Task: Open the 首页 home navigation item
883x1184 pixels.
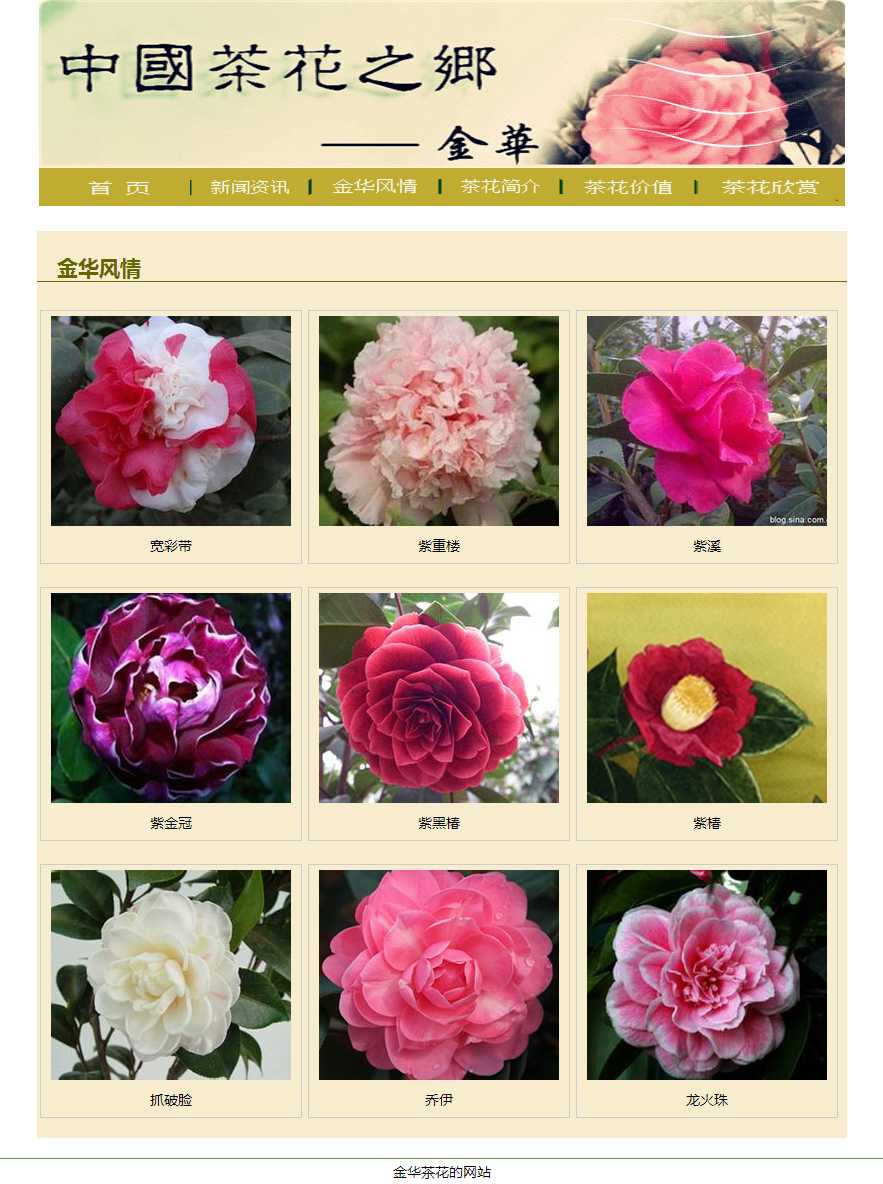Action: click(119, 187)
